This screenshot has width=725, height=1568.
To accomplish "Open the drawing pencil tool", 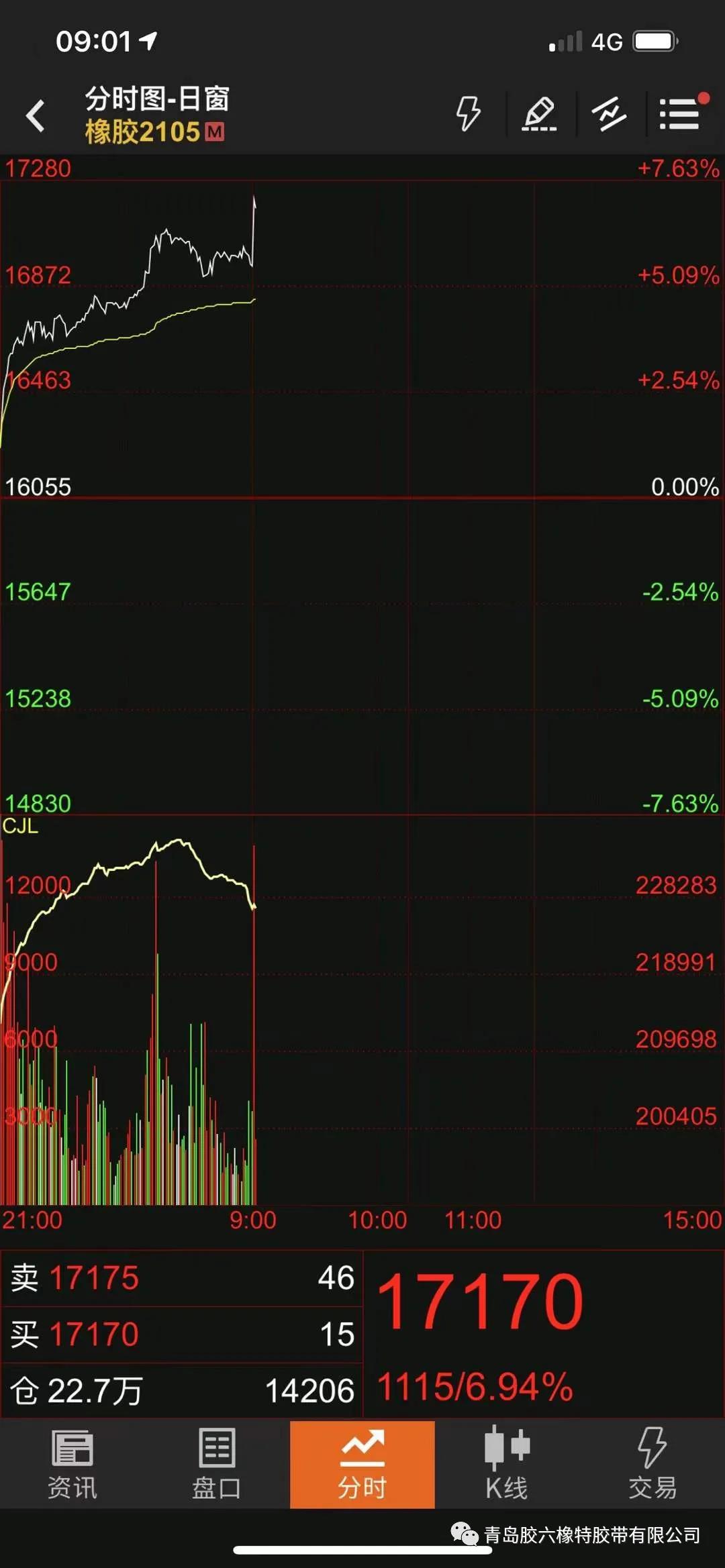I will [540, 113].
